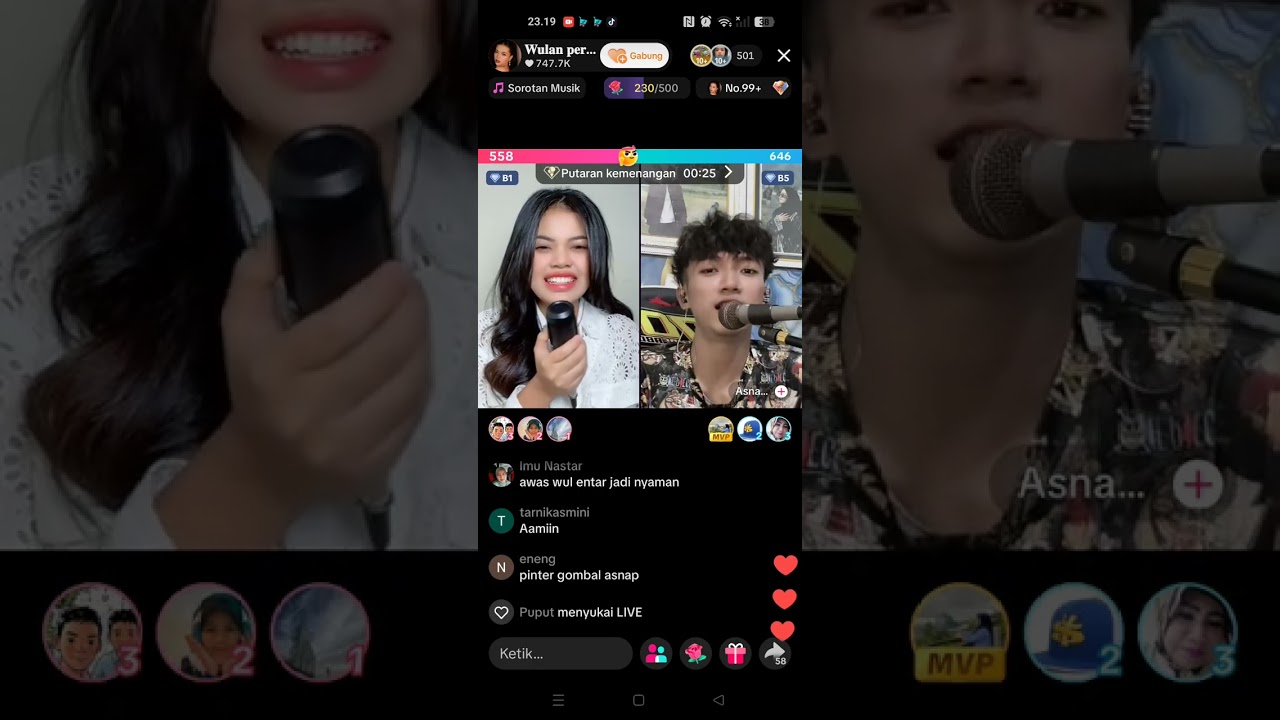Open eneng's comment profile
The width and height of the screenshot is (1280, 720).
[x=501, y=567]
